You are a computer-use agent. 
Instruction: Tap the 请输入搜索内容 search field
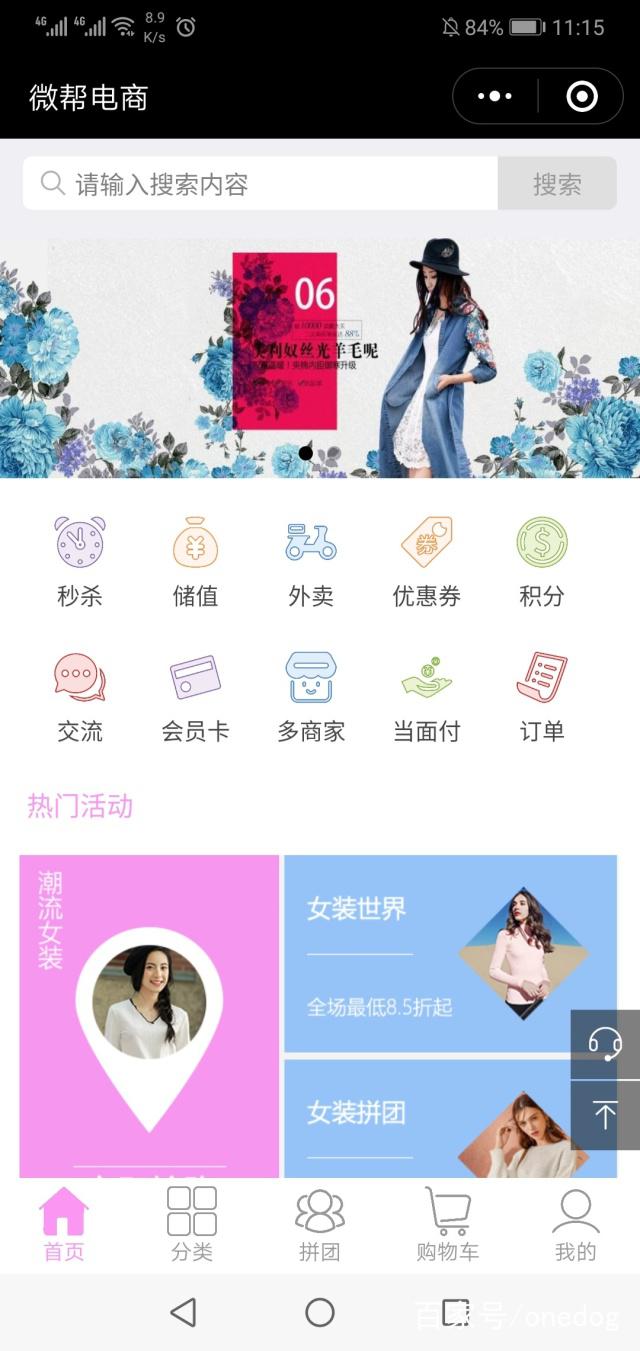[x=260, y=184]
